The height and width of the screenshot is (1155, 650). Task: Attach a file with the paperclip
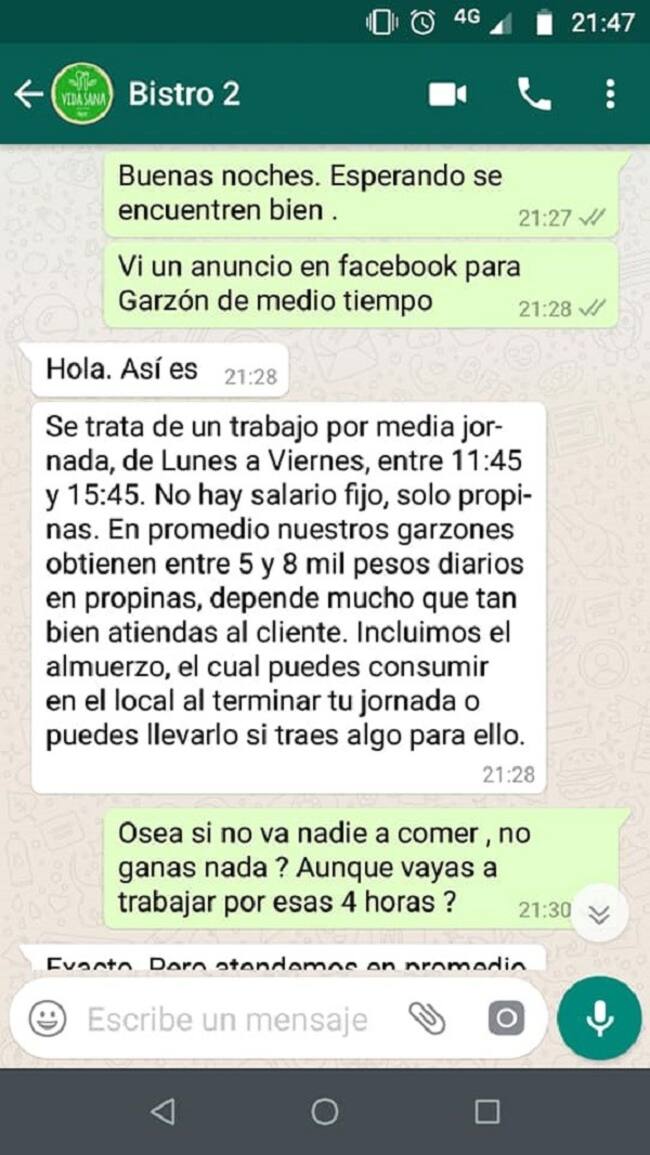[427, 1019]
